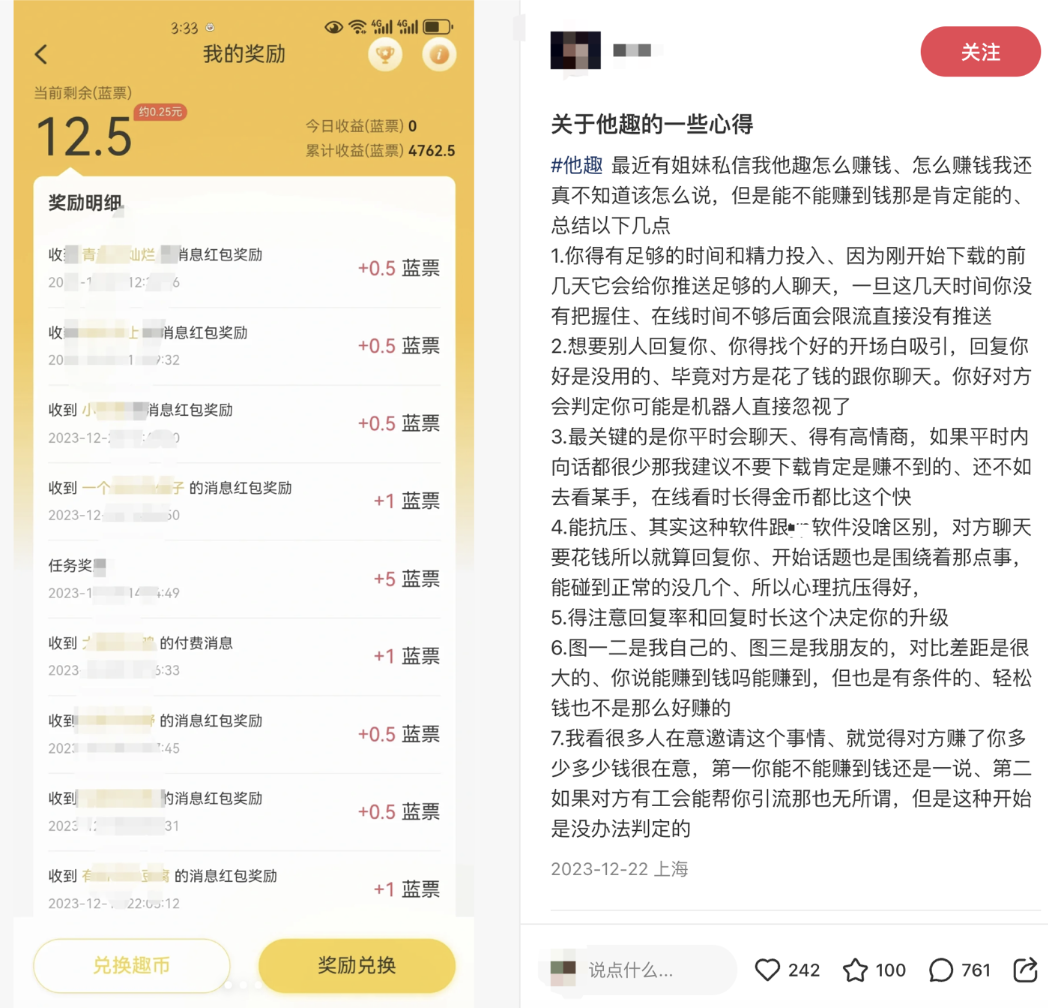Image resolution: width=1048 pixels, height=1008 pixels.
Task: Save the post with the star icon
Action: (855, 969)
